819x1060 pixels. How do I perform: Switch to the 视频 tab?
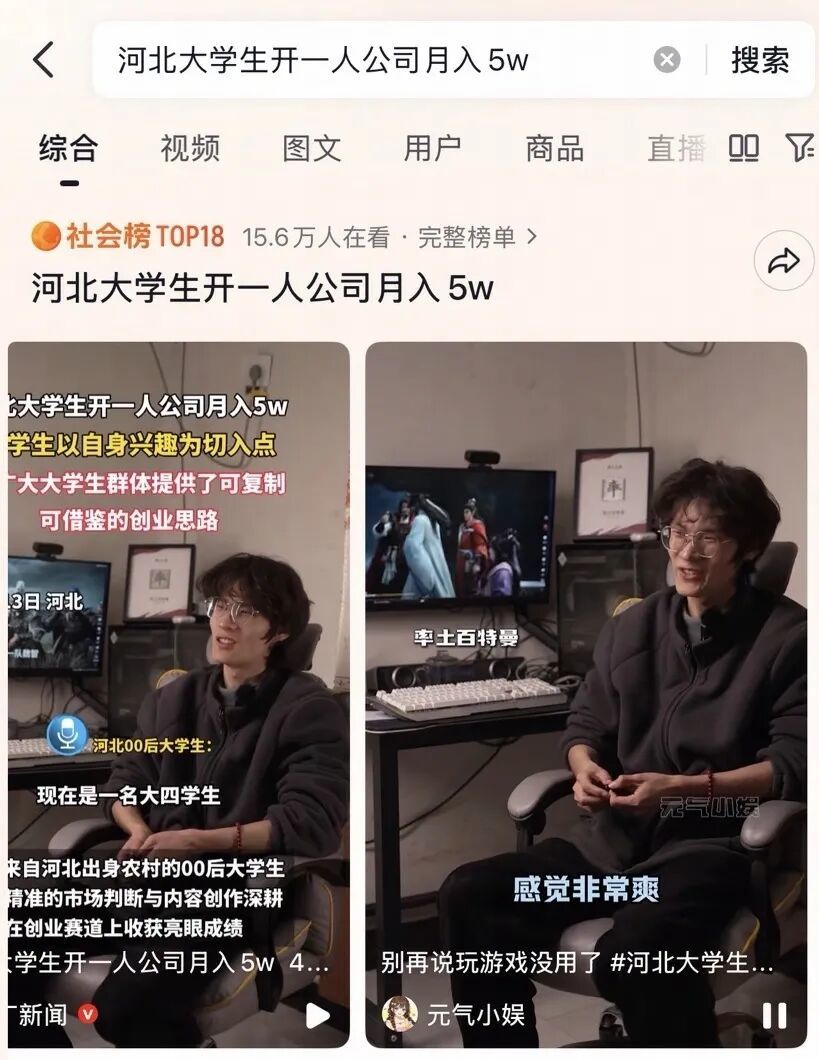tap(190, 148)
